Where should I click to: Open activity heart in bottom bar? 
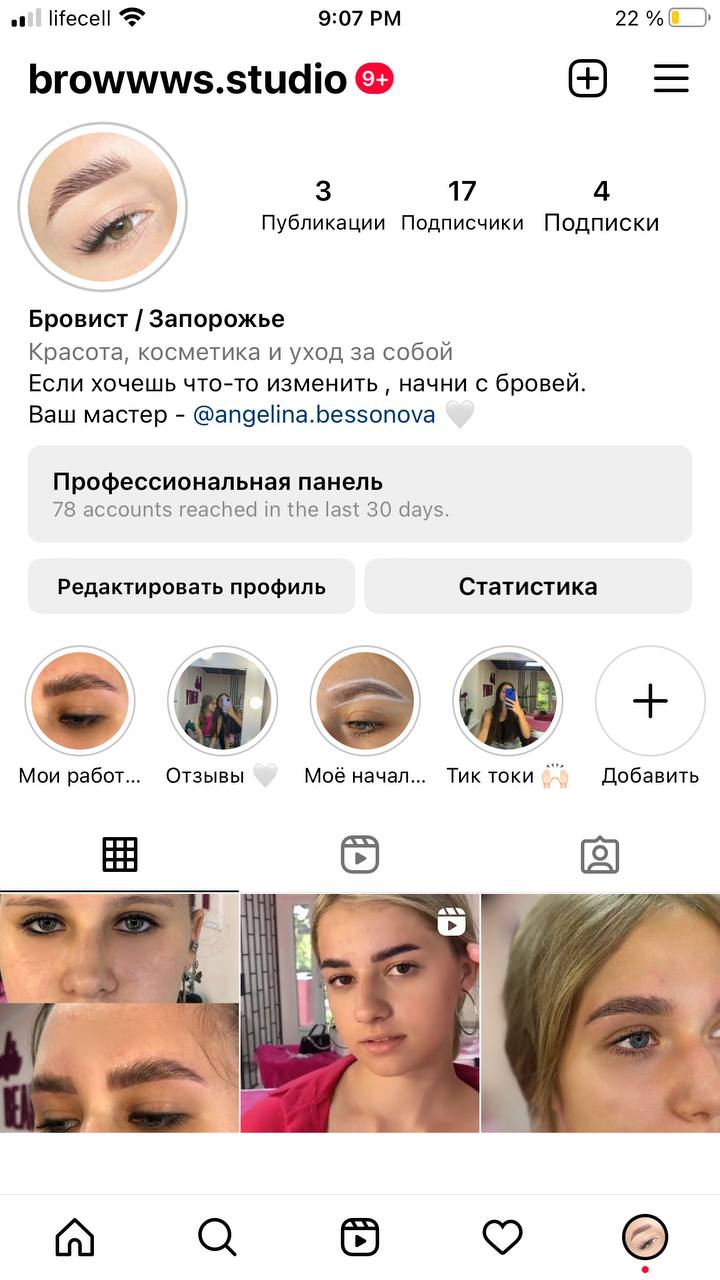(503, 1238)
